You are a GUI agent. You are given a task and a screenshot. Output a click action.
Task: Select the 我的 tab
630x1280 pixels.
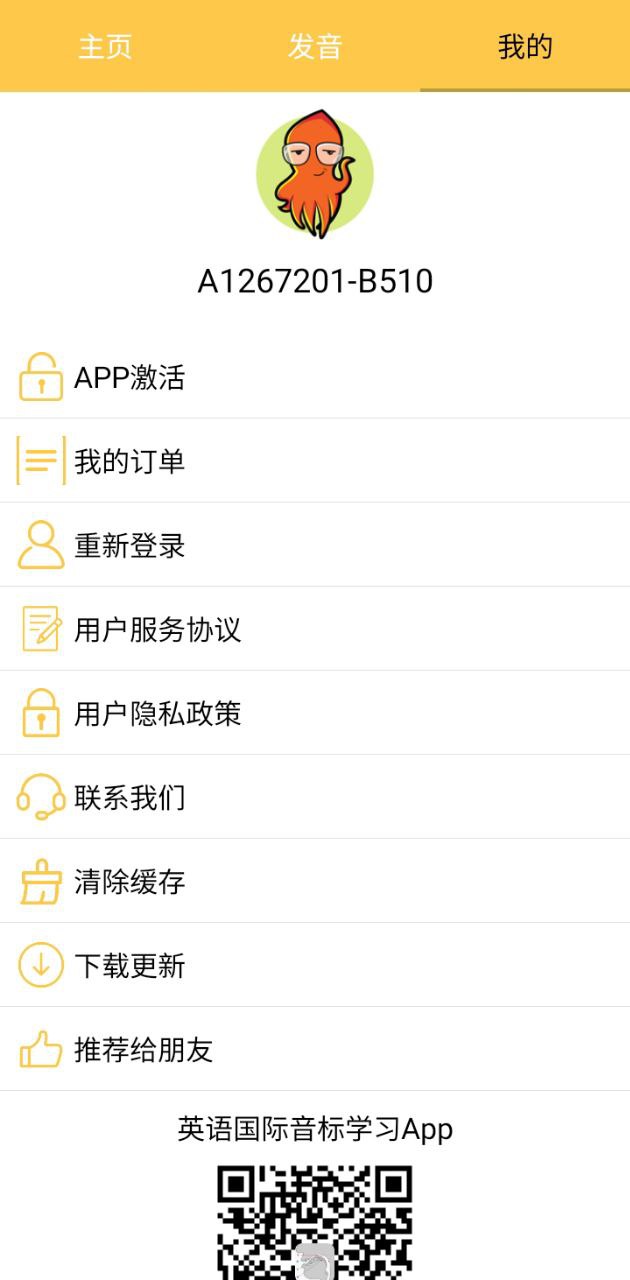[525, 46]
